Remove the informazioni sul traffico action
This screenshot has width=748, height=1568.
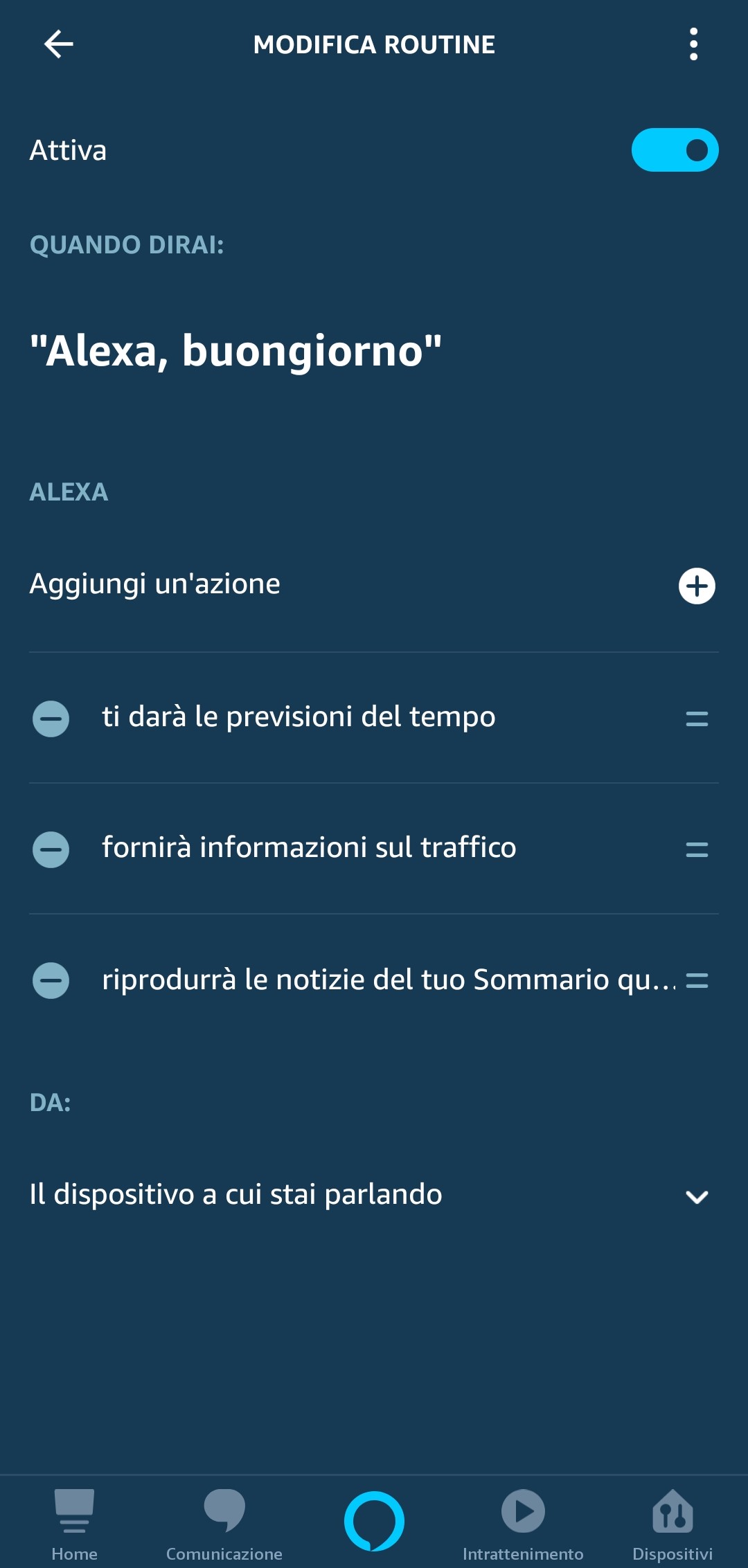51,849
